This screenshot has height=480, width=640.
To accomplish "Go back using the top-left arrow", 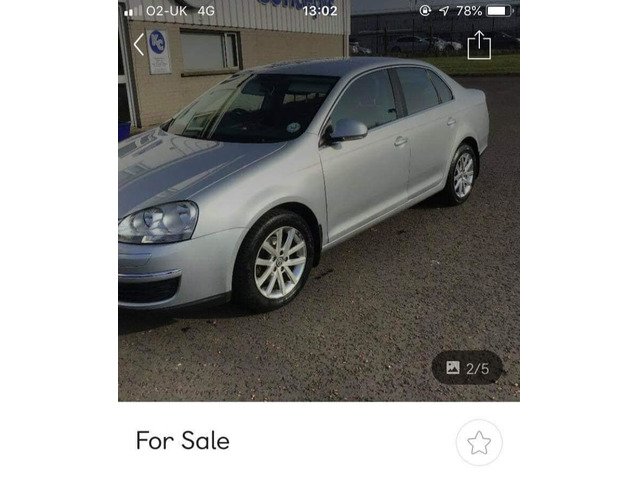I will [139, 44].
